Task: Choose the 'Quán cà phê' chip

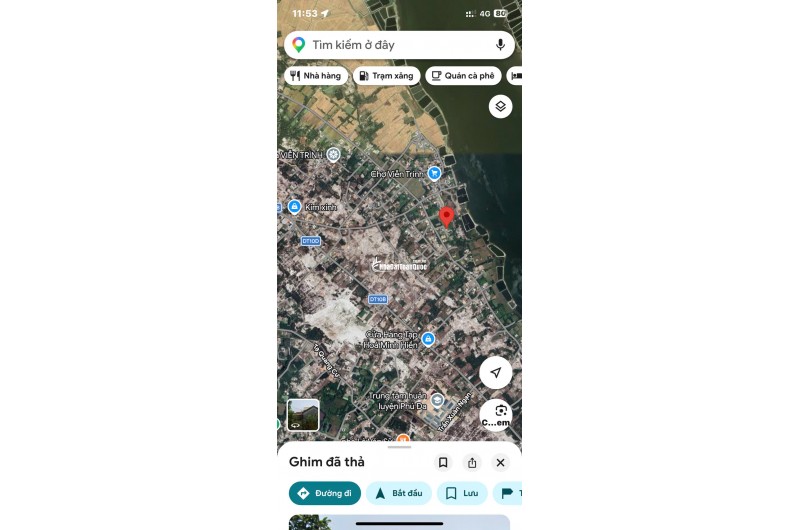Action: (463, 76)
